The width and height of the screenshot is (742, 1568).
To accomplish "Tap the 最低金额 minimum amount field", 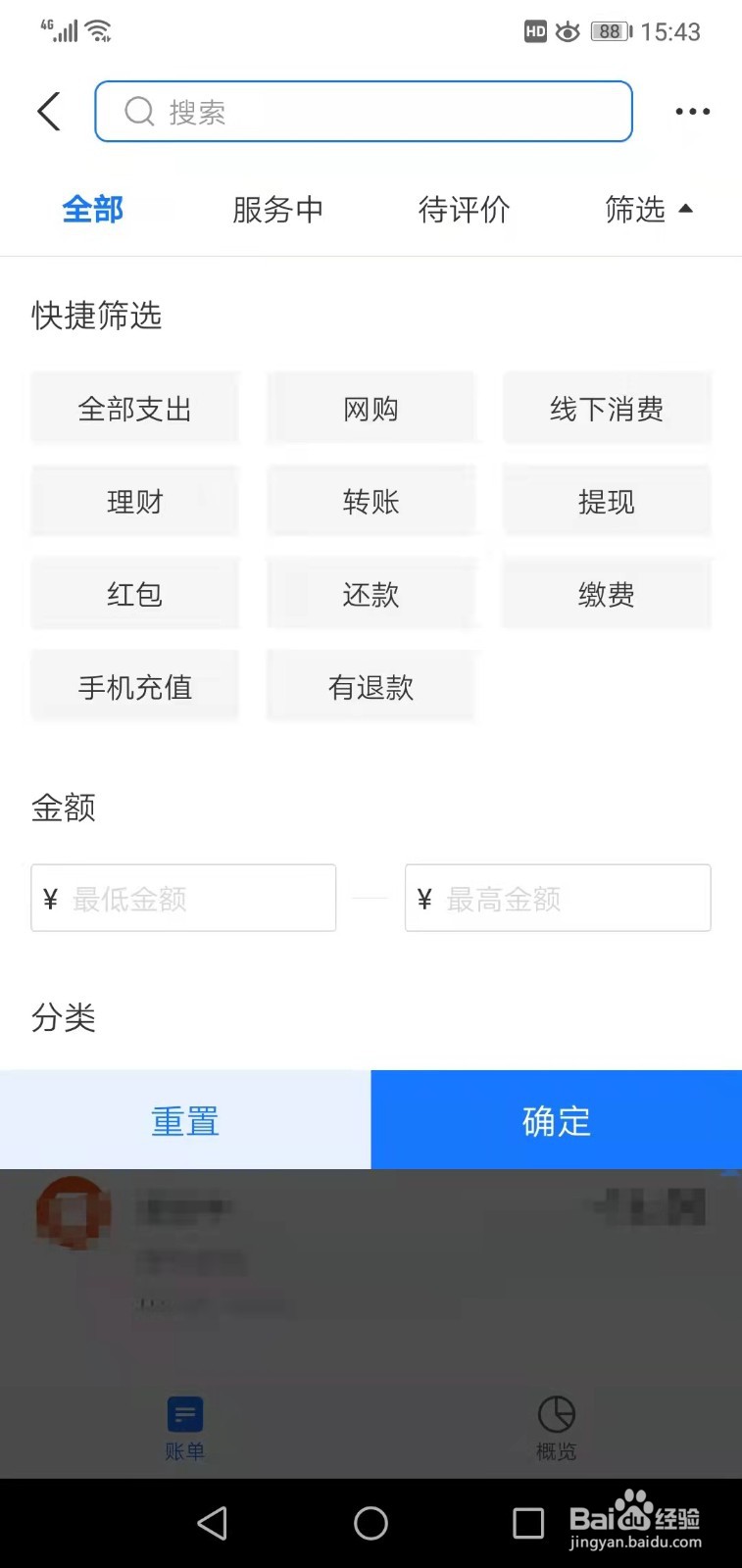I will 182,898.
